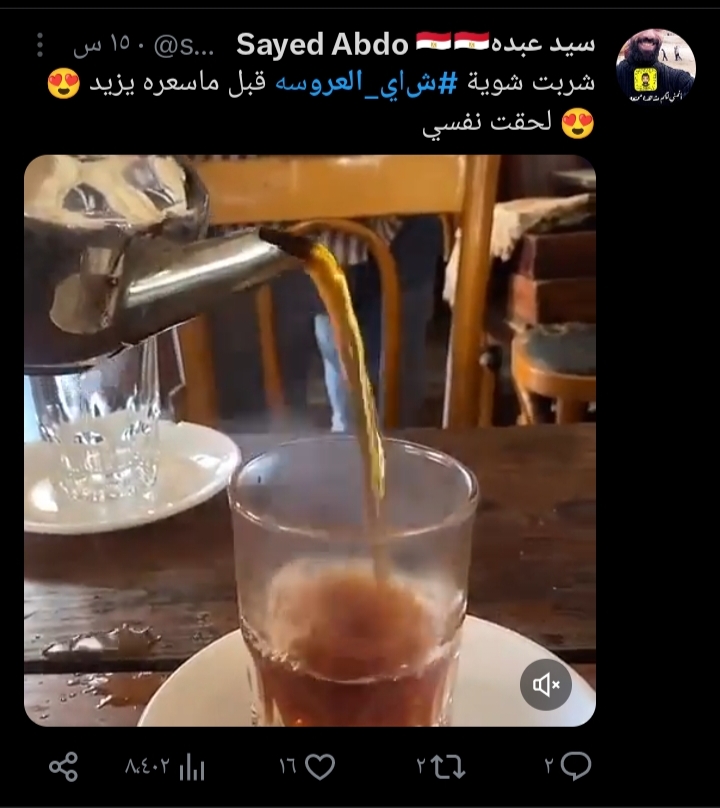Screen dimensions: 720x808
Task: Open the tea pouring video
Action: (310, 440)
